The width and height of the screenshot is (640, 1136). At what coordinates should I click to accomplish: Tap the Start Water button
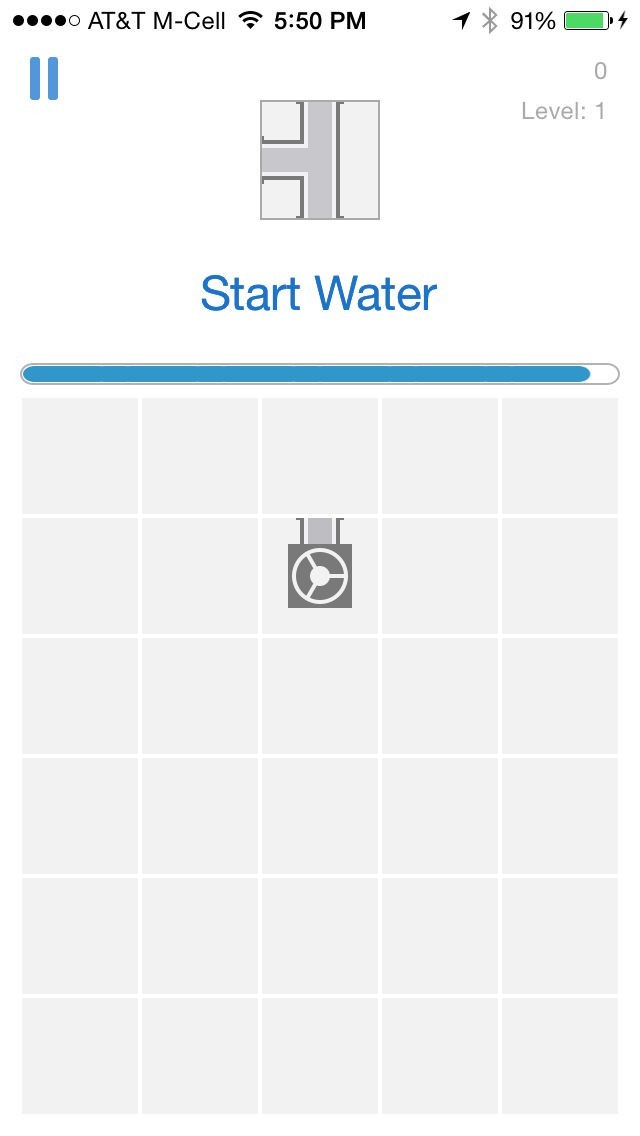coord(319,294)
